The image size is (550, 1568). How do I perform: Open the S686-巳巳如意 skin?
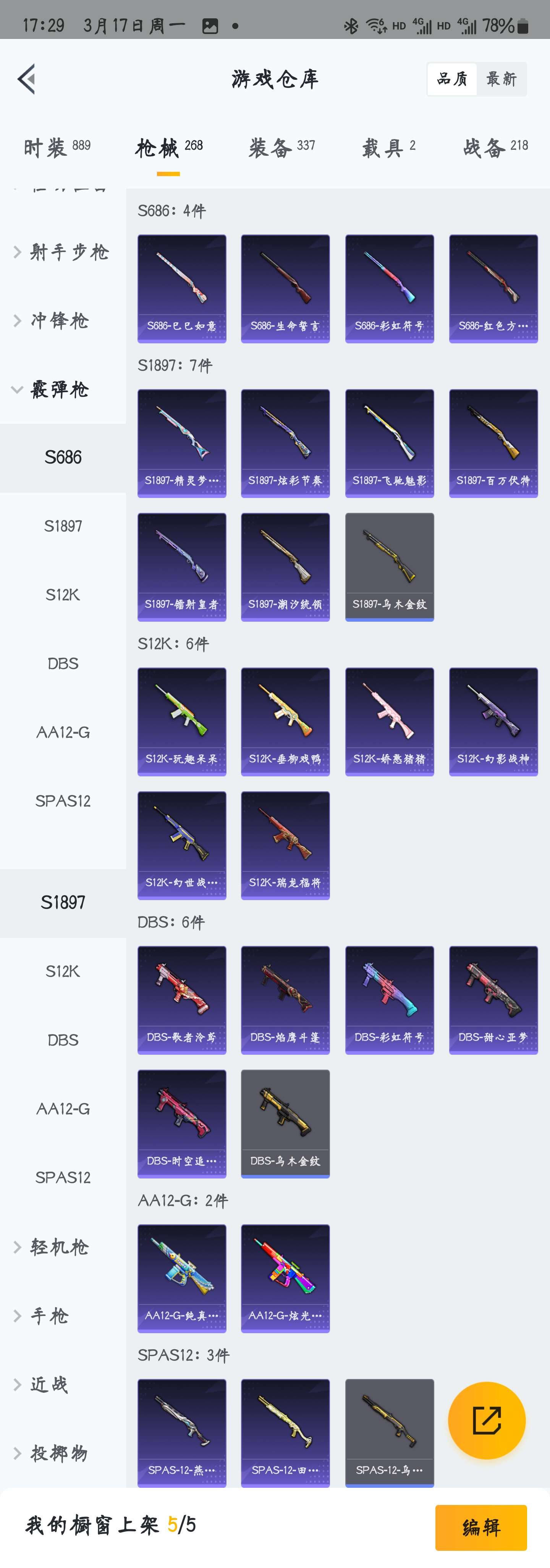click(181, 289)
